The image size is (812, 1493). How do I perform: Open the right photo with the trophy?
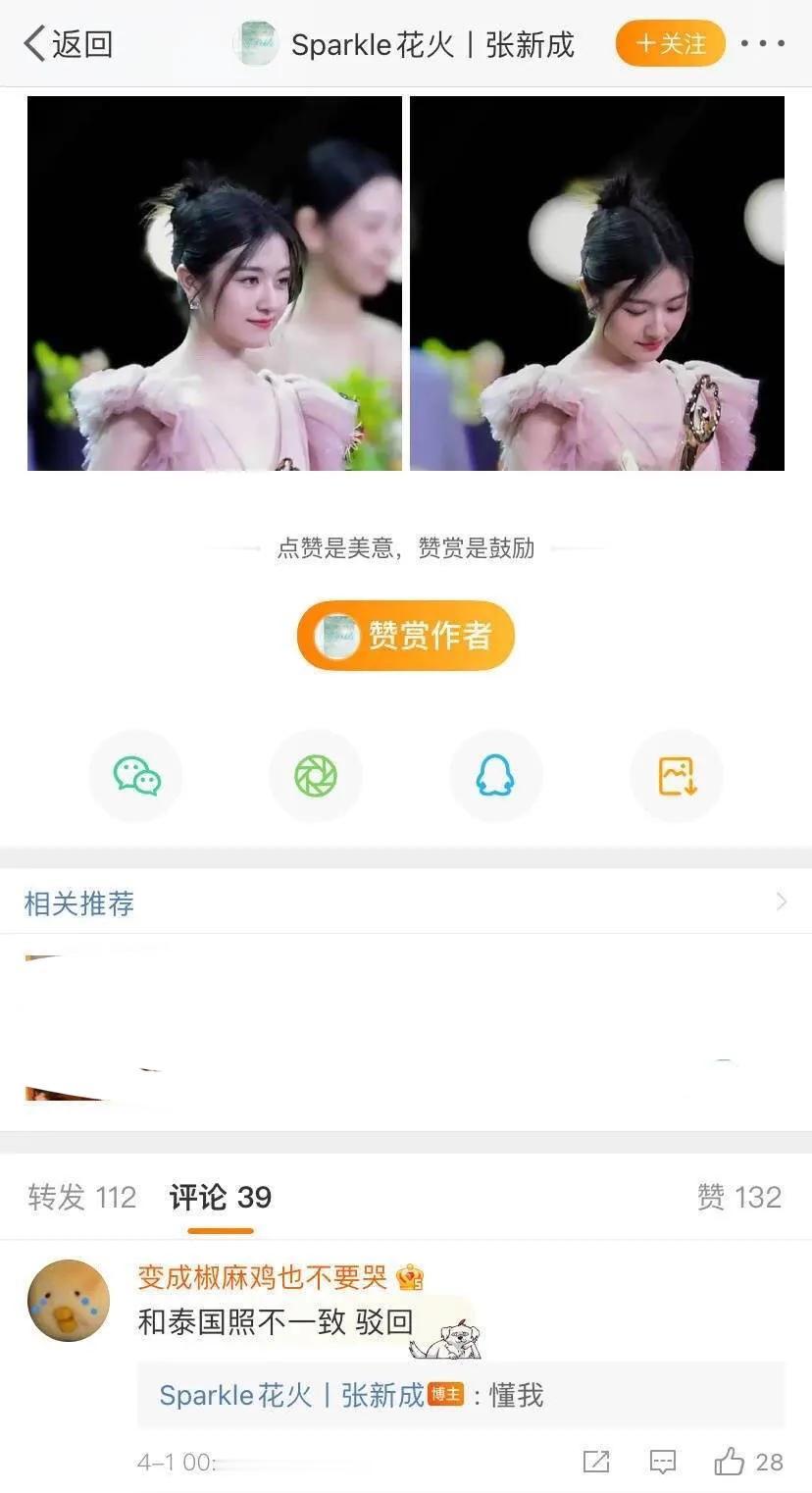click(x=596, y=283)
